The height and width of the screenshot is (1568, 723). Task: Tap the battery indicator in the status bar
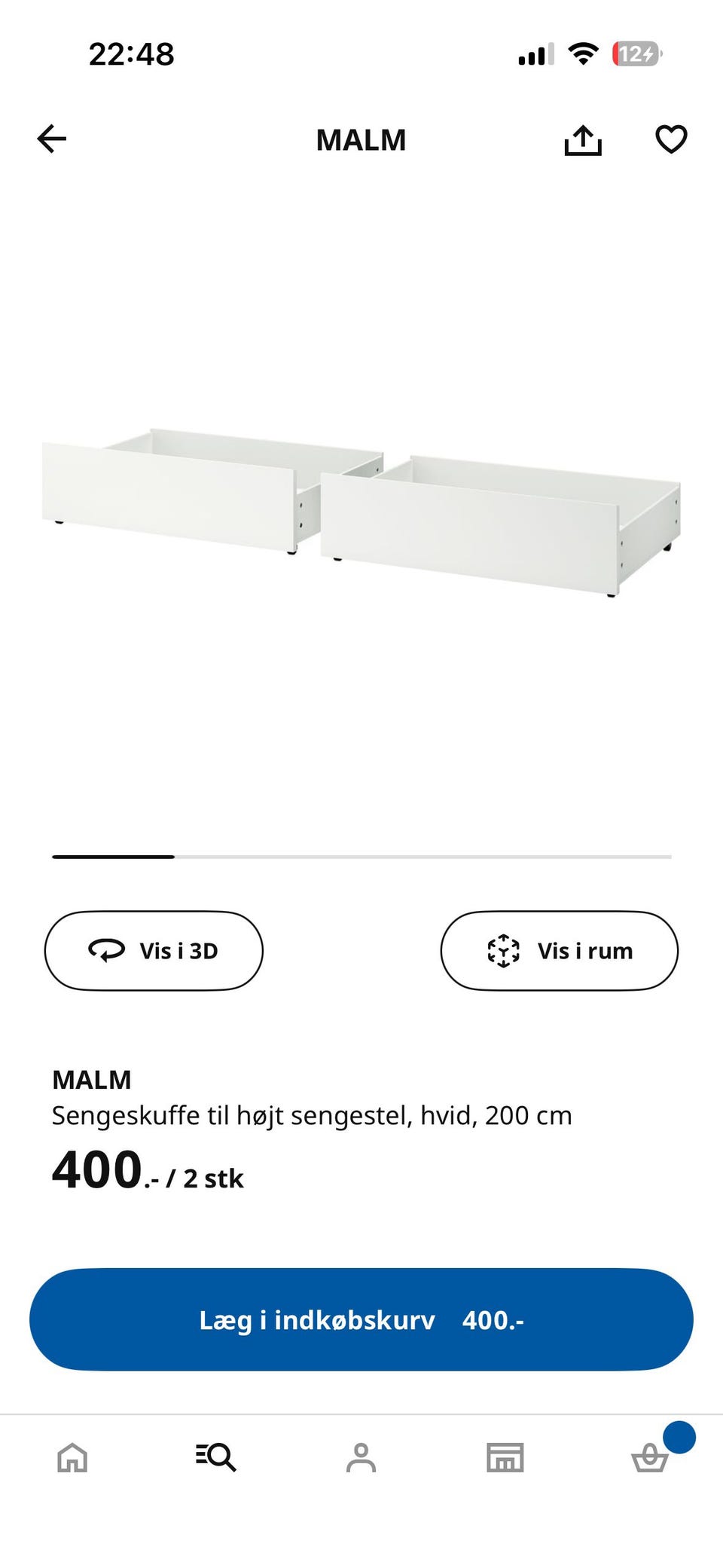pos(636,53)
